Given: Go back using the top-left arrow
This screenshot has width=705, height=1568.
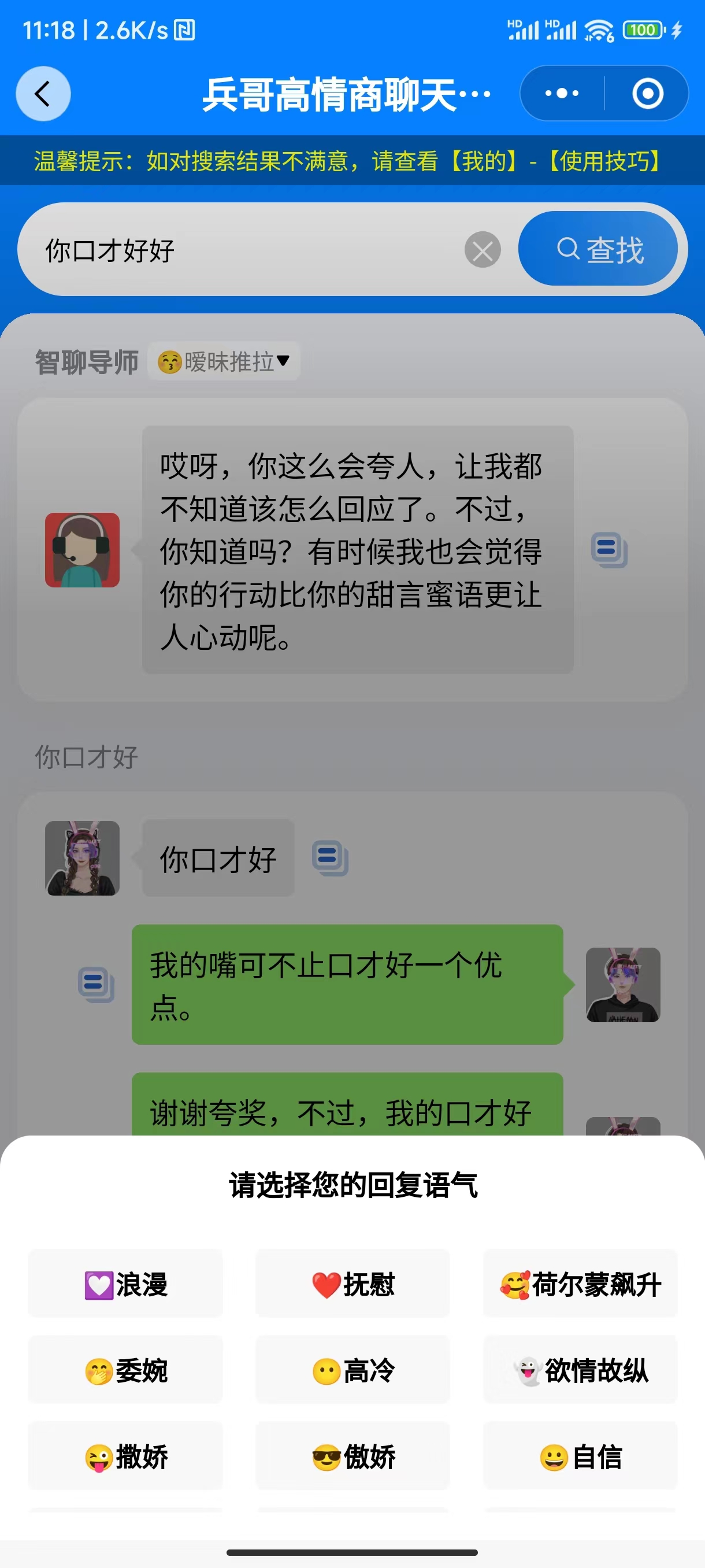Looking at the screenshot, I should pos(43,94).
